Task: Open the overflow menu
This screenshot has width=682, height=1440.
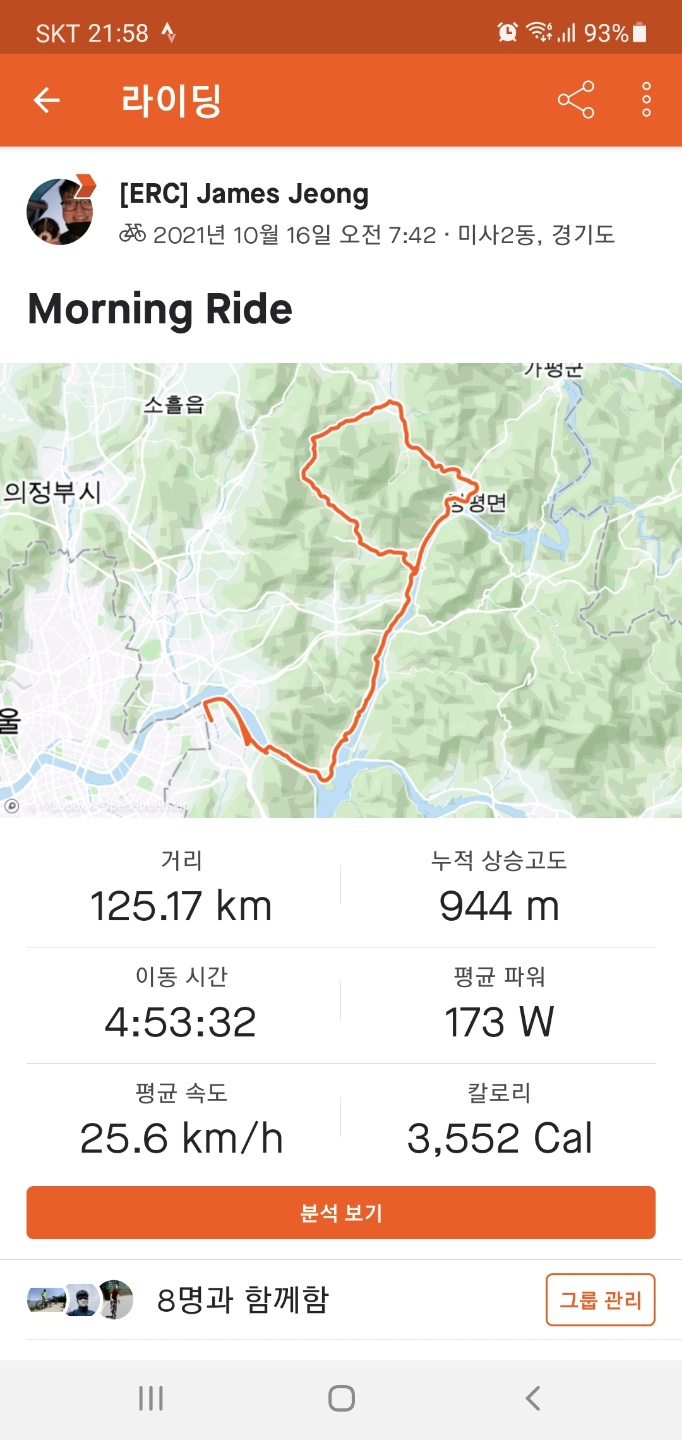Action: pos(647,100)
